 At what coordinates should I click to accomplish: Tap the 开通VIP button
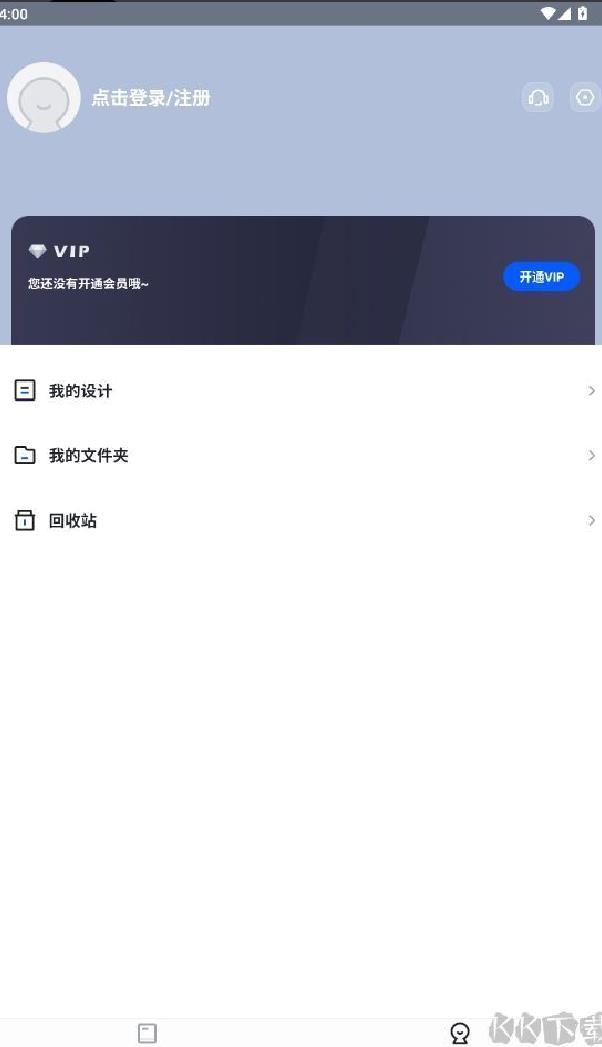coord(541,277)
